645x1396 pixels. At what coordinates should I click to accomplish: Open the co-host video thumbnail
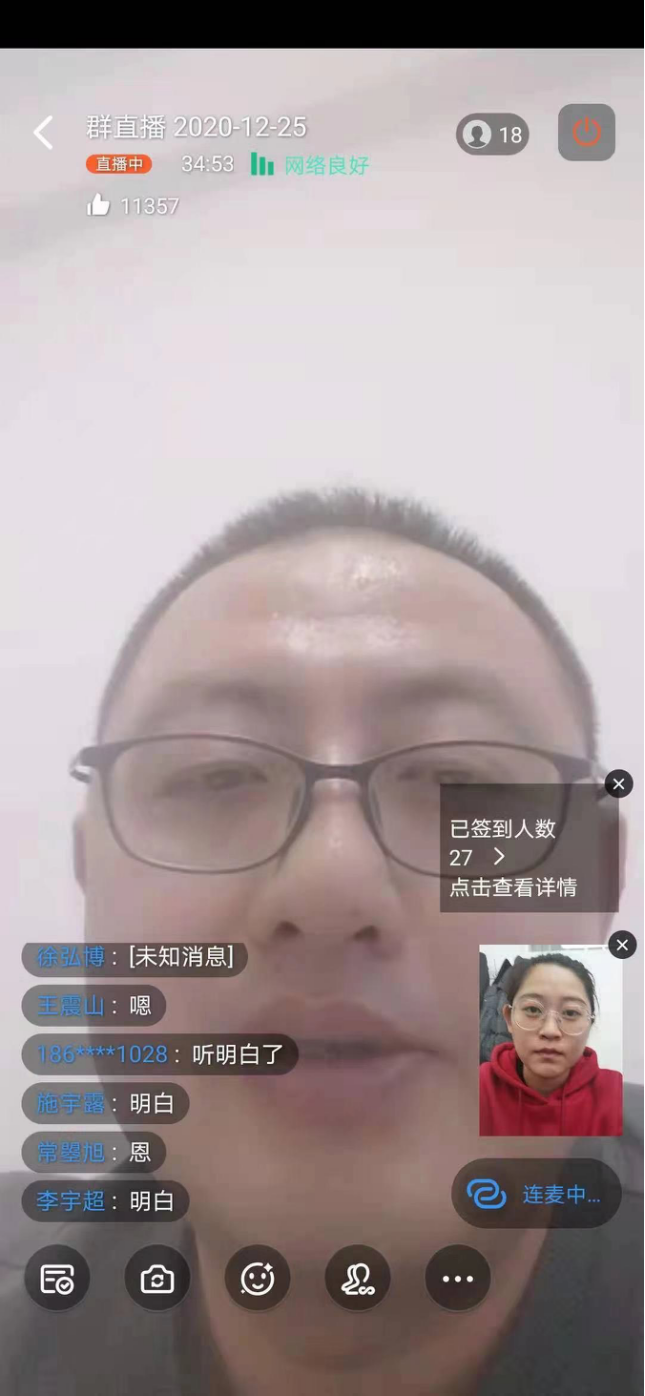click(550, 1040)
